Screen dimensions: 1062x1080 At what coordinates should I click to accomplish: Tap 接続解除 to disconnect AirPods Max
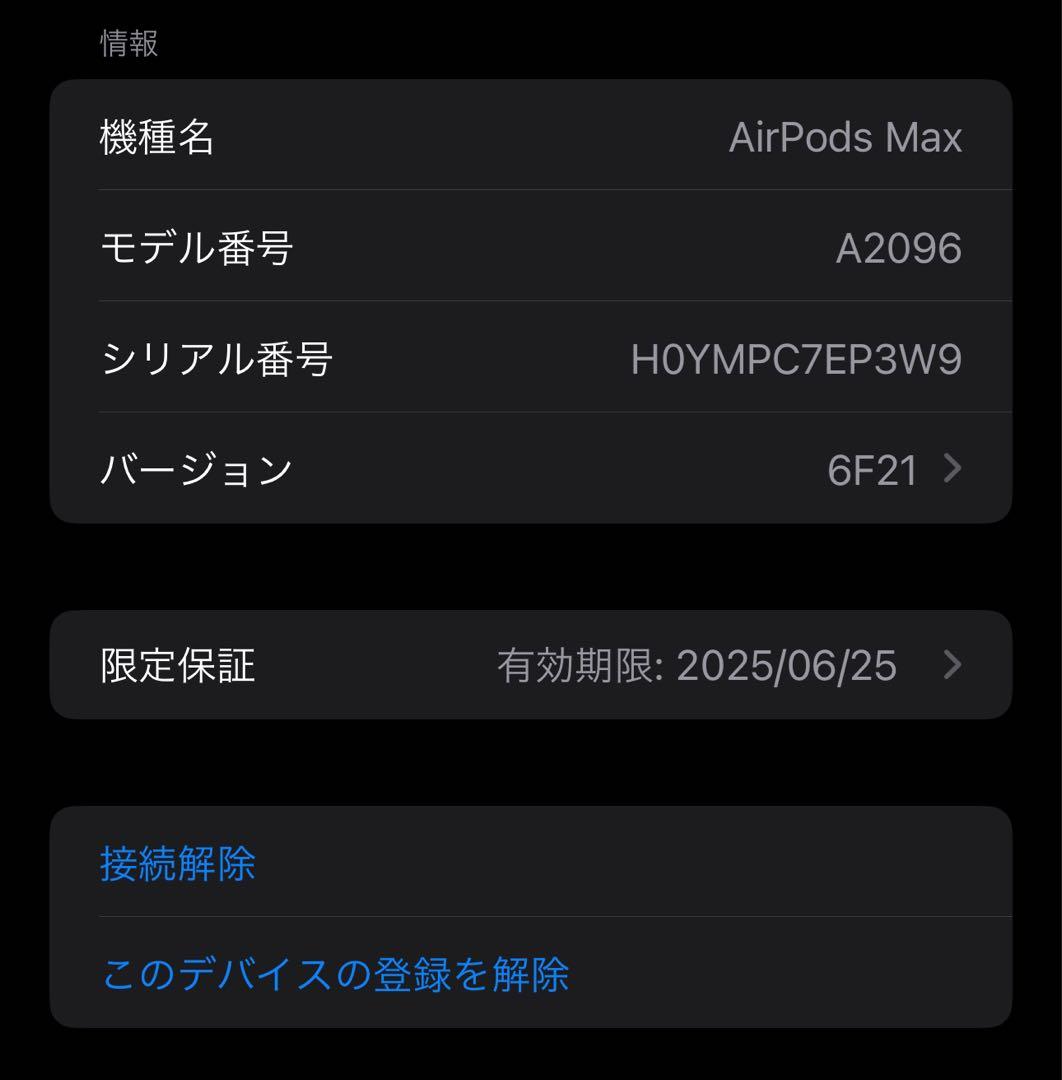click(177, 862)
